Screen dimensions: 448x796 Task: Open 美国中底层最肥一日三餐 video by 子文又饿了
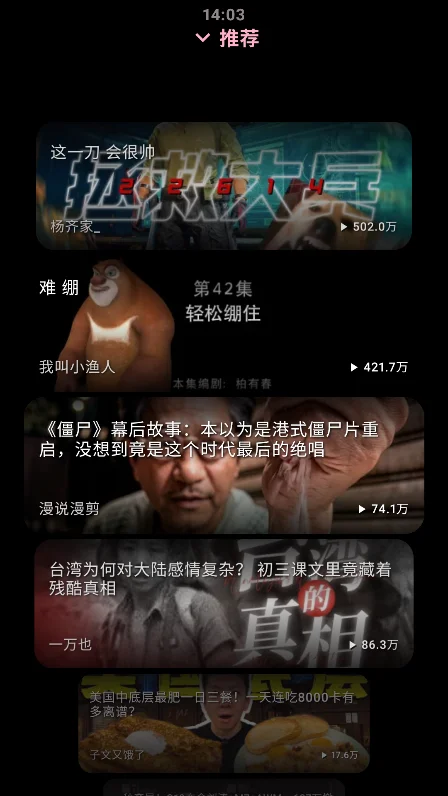tap(223, 723)
